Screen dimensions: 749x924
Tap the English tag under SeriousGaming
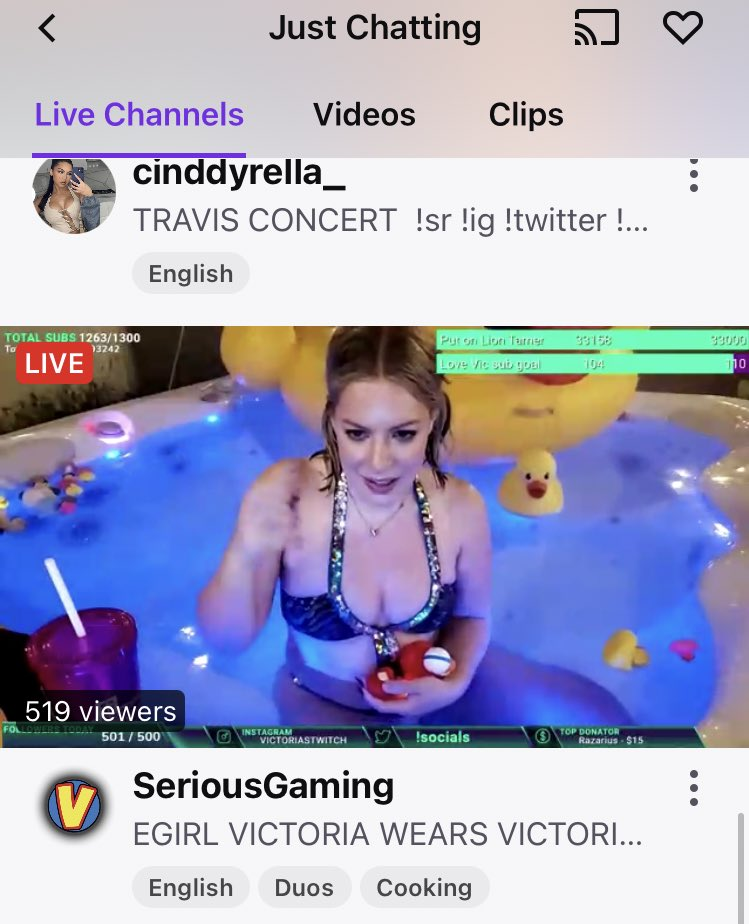click(x=190, y=887)
